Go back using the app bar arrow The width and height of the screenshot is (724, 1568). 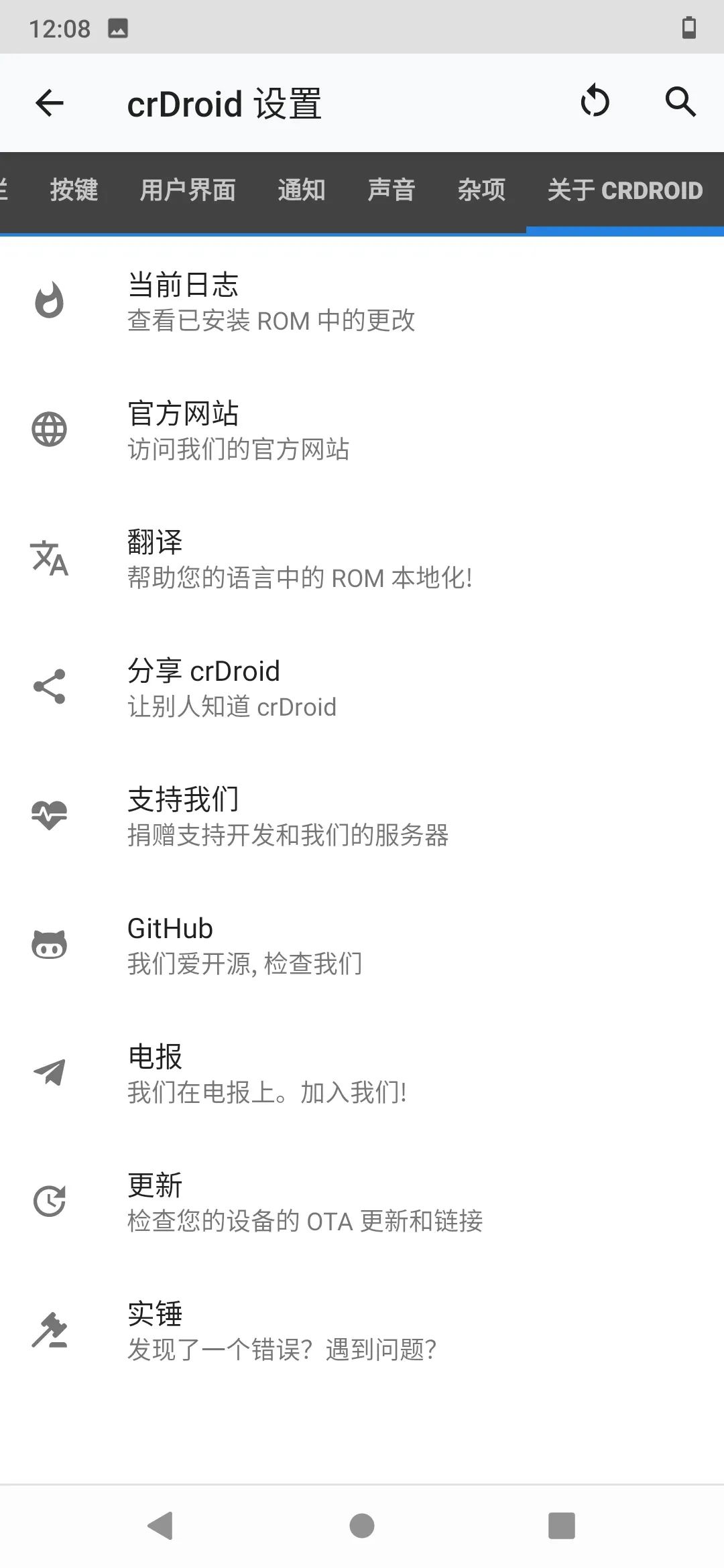[x=50, y=103]
